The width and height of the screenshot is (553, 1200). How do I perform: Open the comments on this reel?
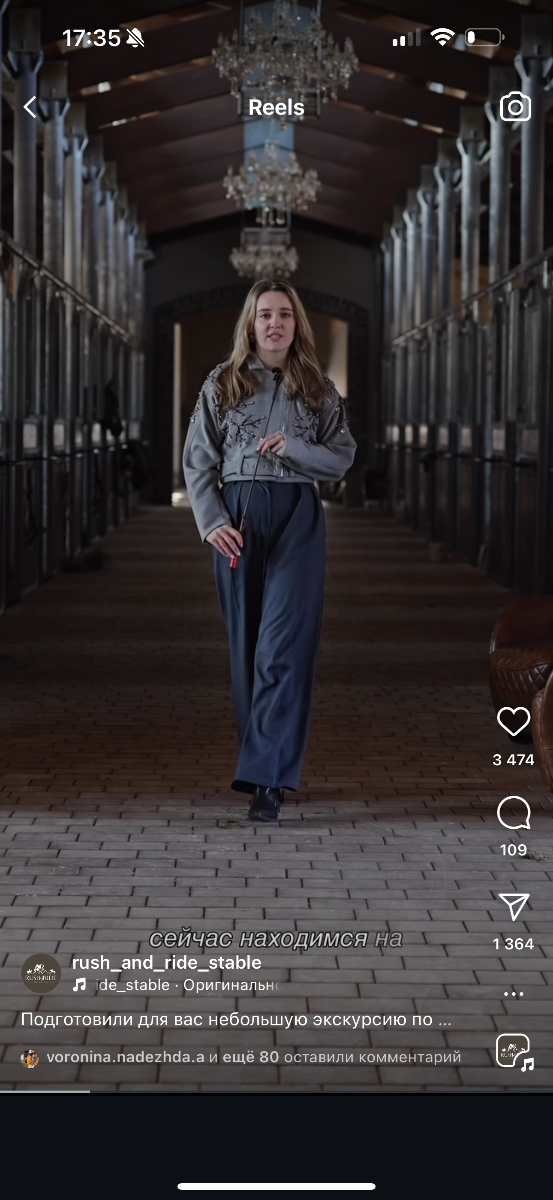coord(513,814)
